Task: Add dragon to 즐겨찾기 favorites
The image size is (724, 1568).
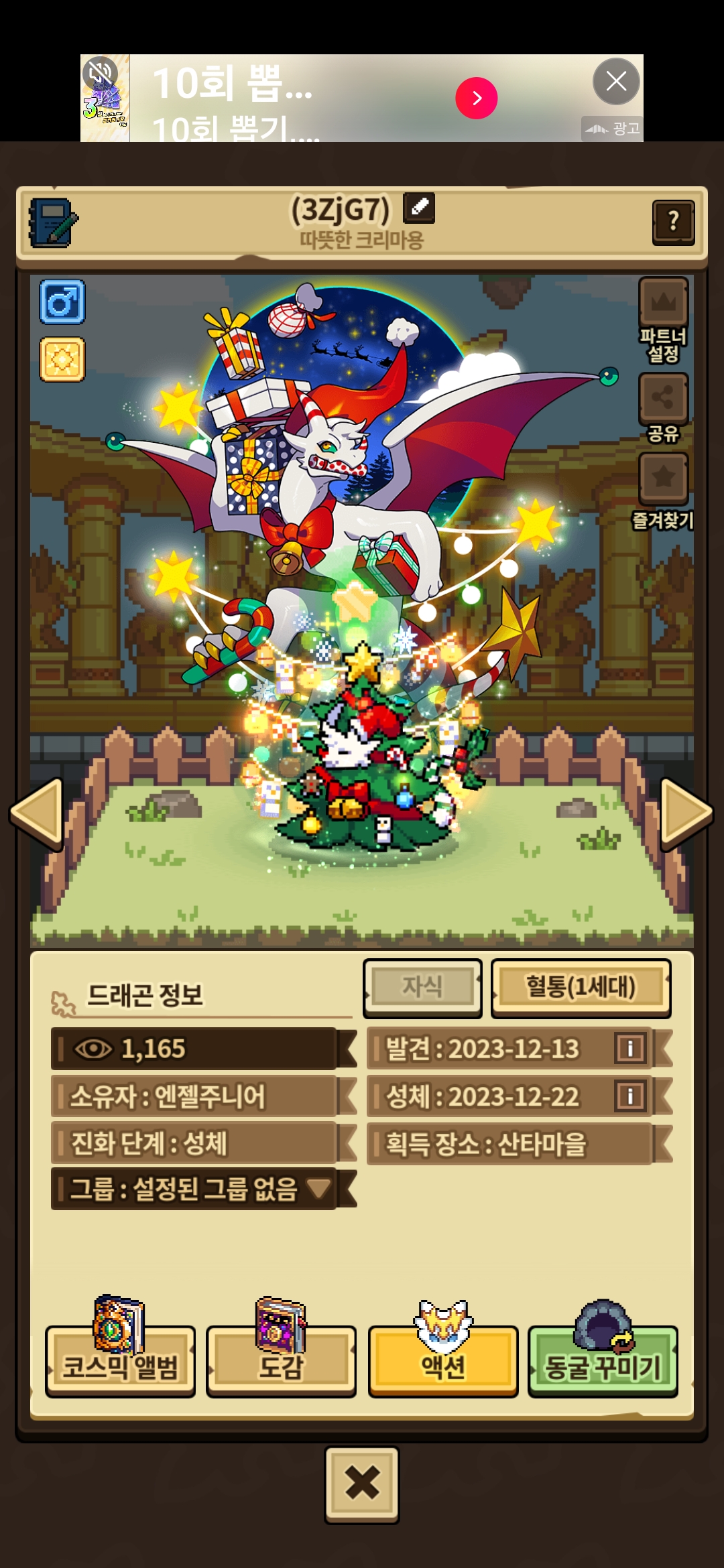Action: click(663, 478)
